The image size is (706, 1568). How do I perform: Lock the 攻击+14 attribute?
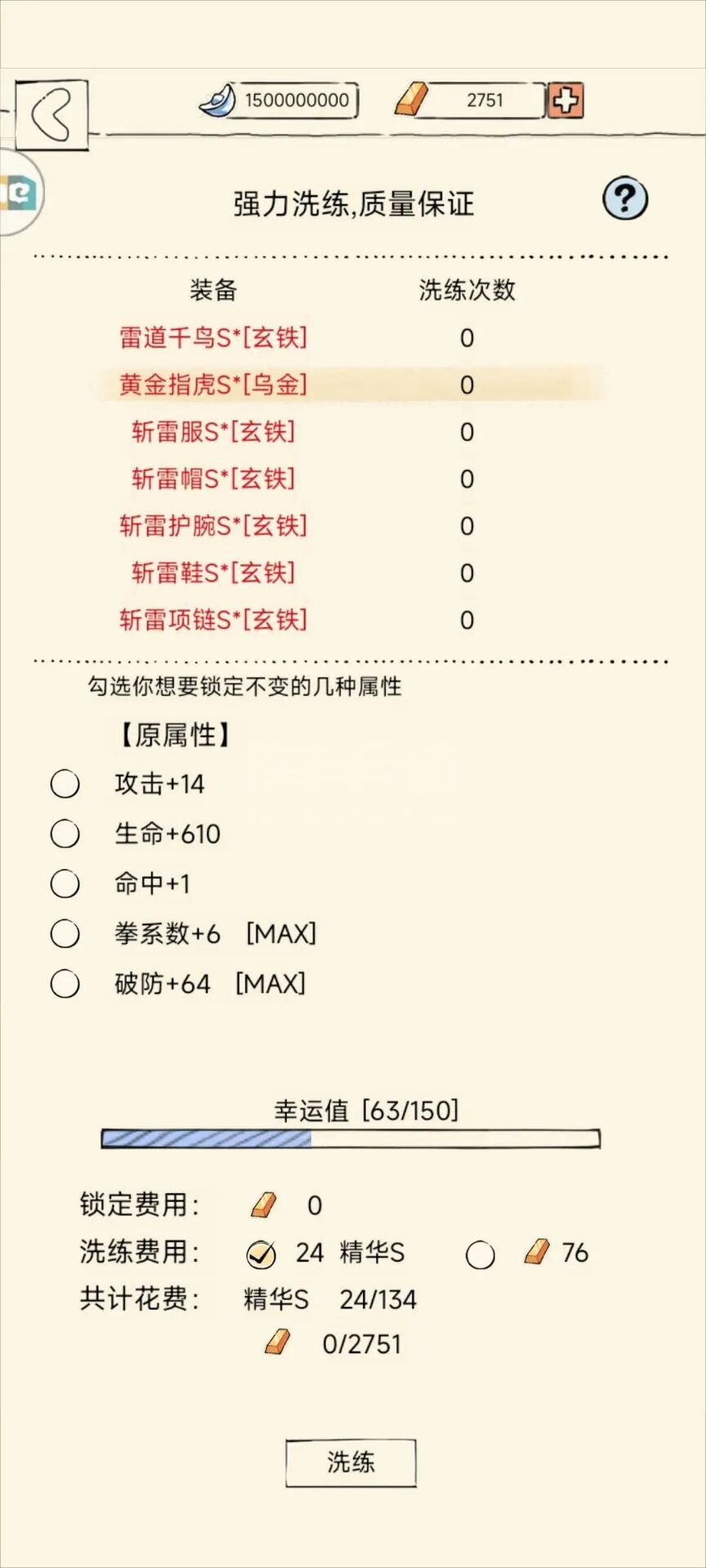pos(65,784)
